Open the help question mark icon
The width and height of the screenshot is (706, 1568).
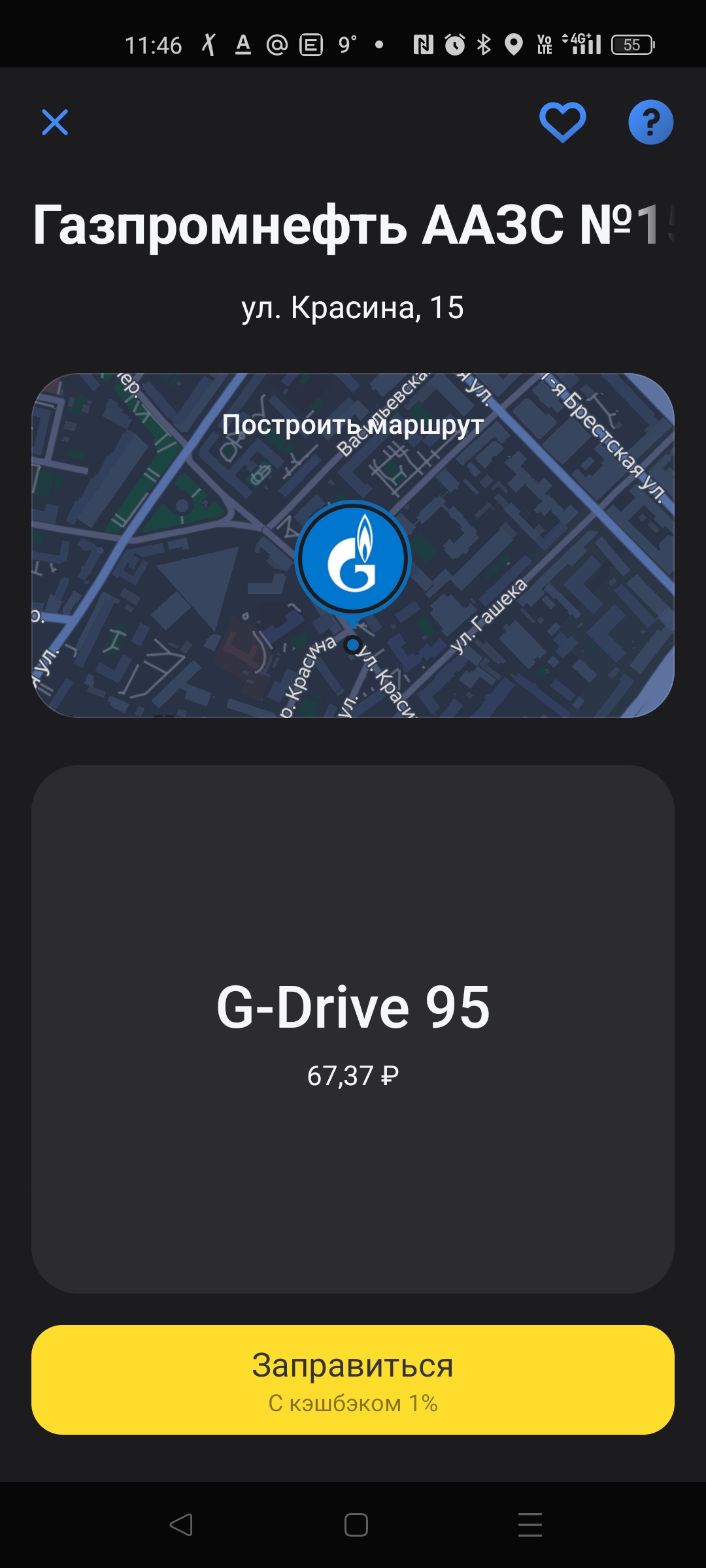[650, 122]
